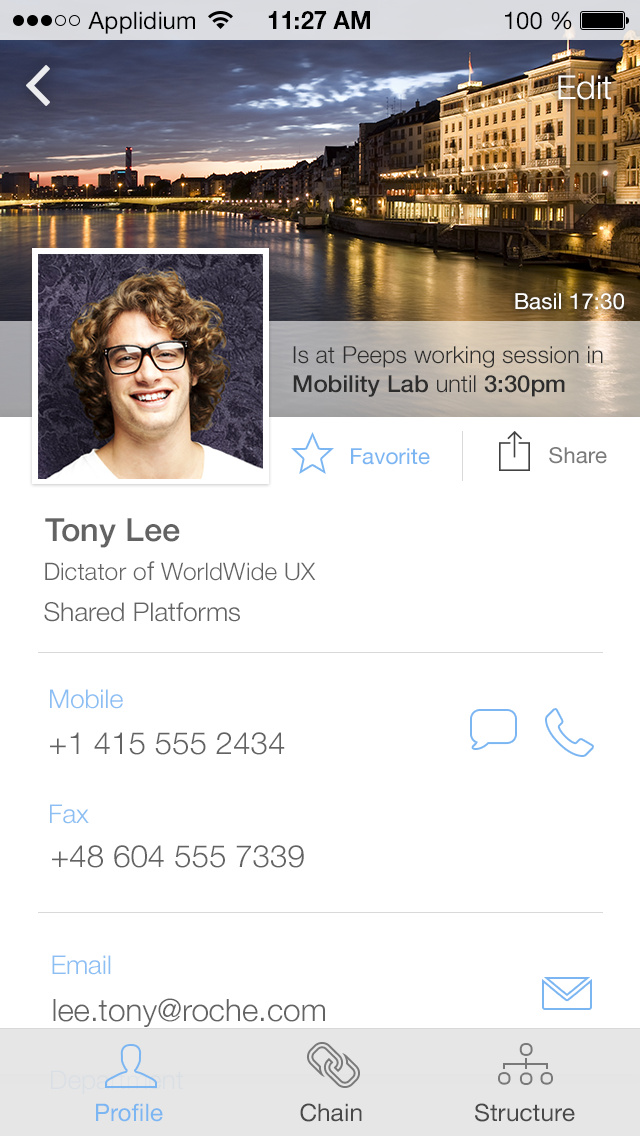Screen dimensions: 640x1136
Task: Send a message to the mobile number
Action: [x=493, y=730]
